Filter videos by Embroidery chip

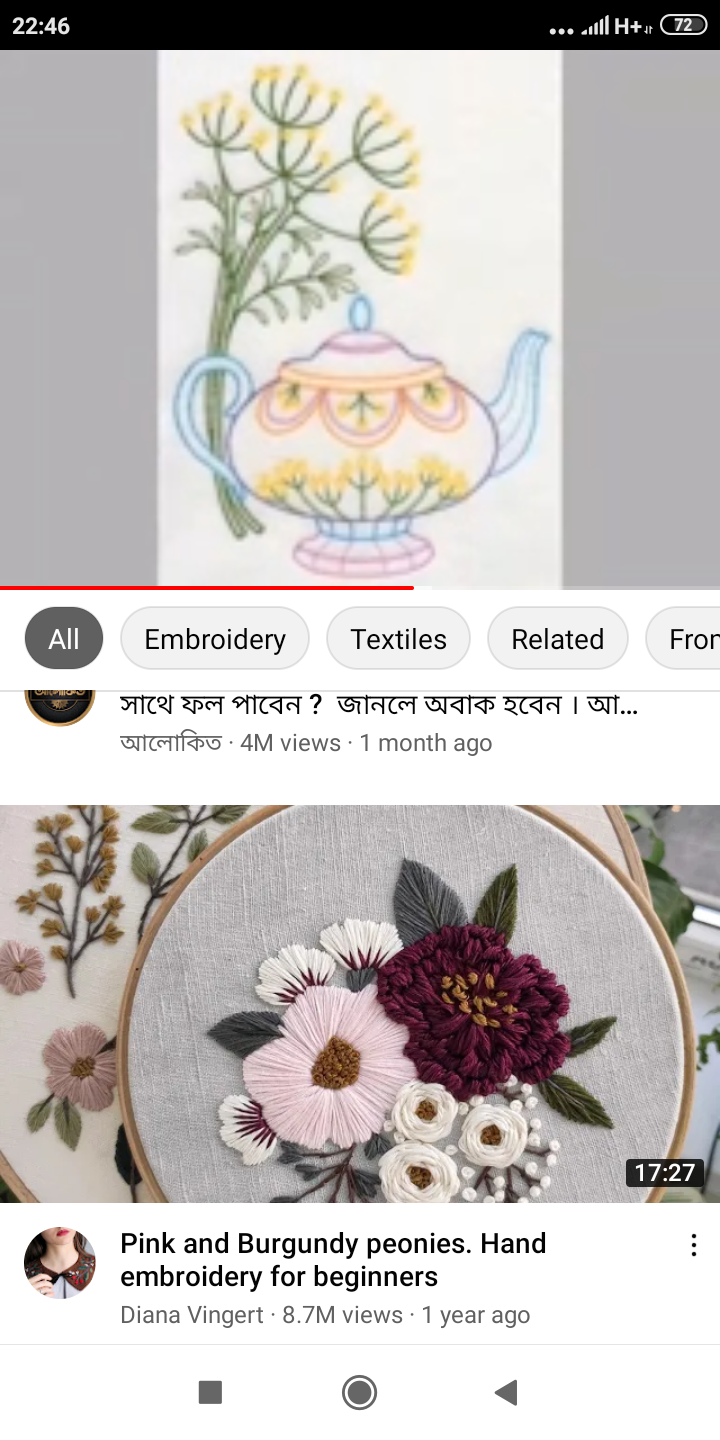[215, 638]
